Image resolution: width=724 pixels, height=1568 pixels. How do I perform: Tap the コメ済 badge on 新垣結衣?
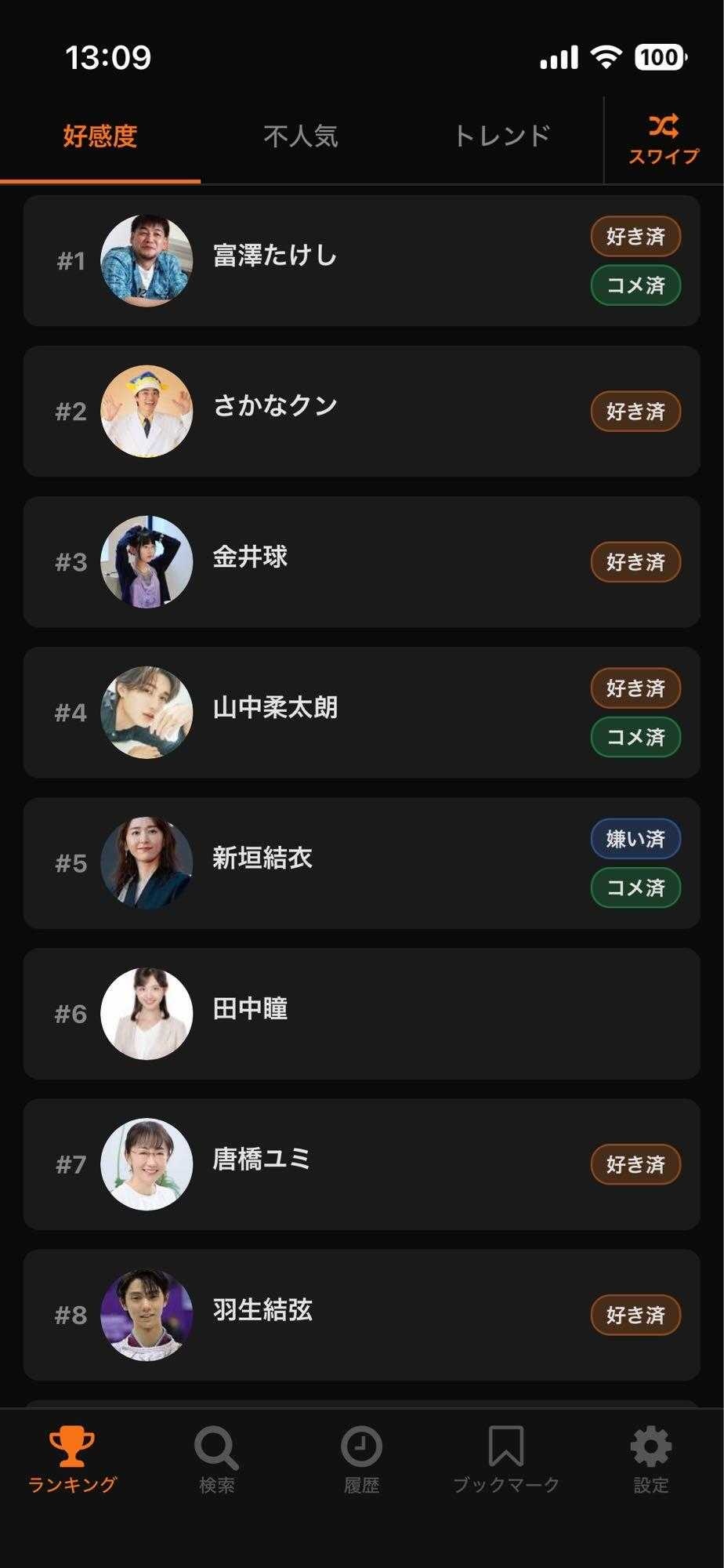pyautogui.click(x=635, y=887)
